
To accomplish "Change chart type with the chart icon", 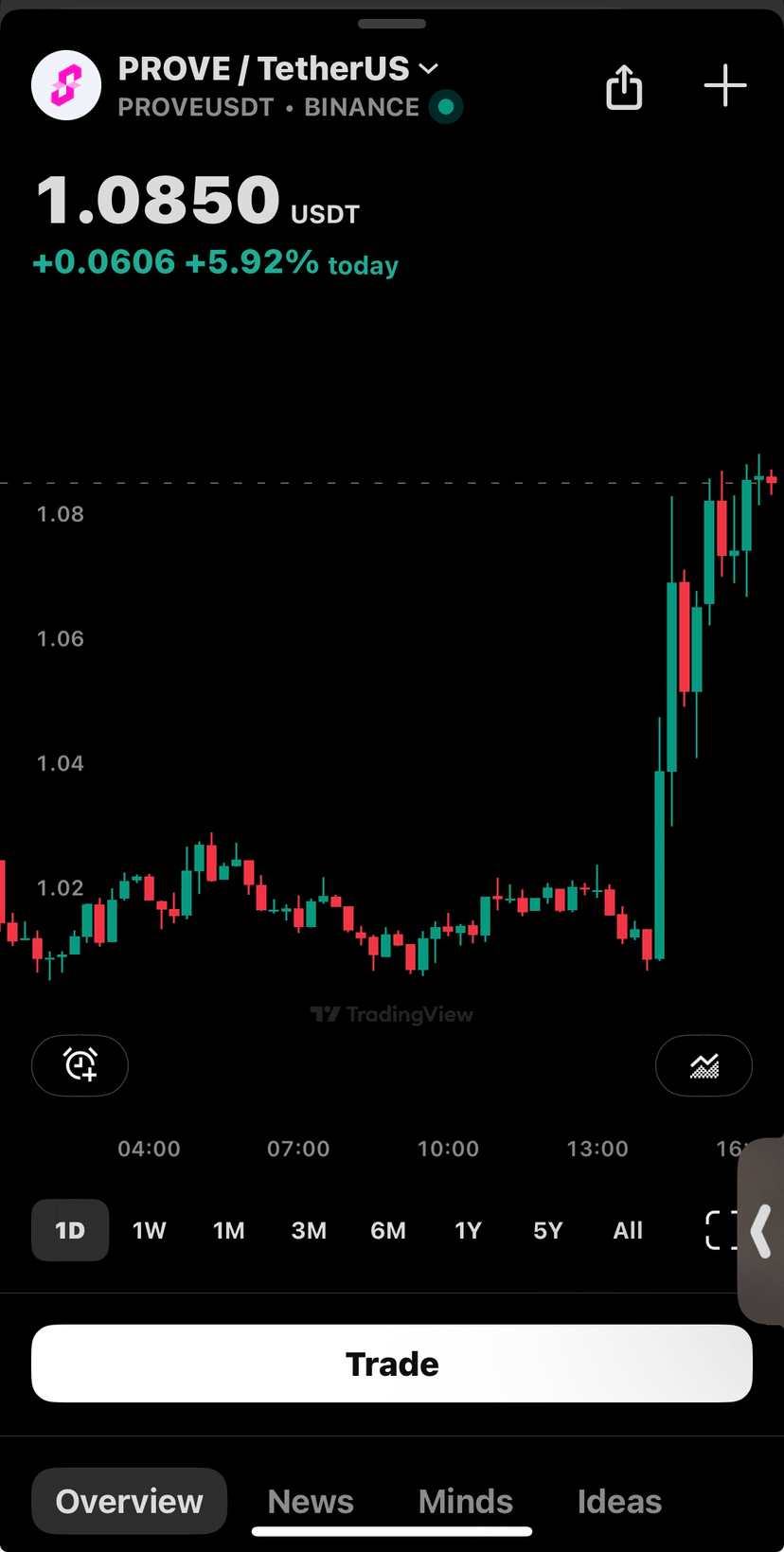I will [704, 1065].
